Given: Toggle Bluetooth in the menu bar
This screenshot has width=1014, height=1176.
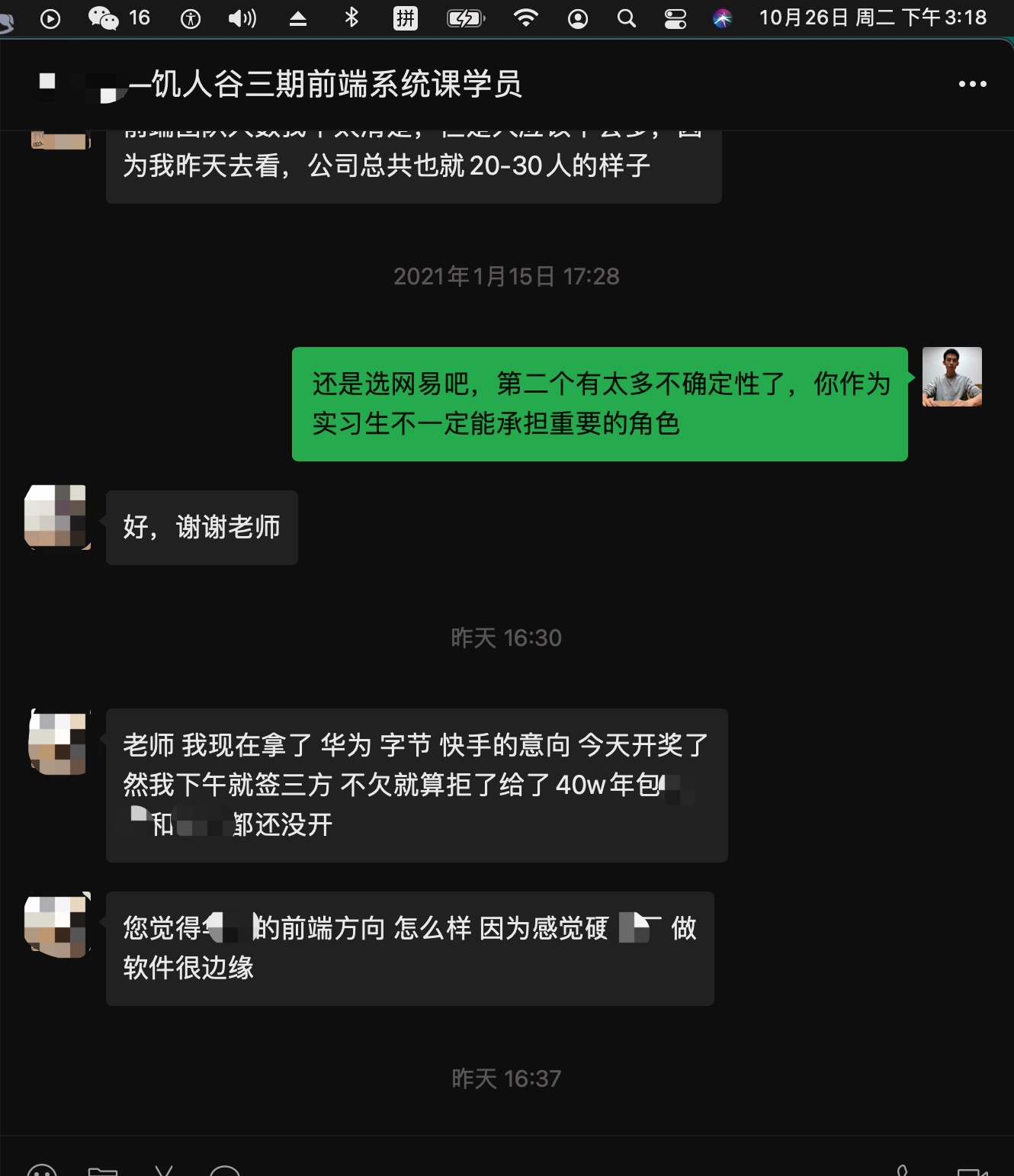Looking at the screenshot, I should (x=351, y=17).
